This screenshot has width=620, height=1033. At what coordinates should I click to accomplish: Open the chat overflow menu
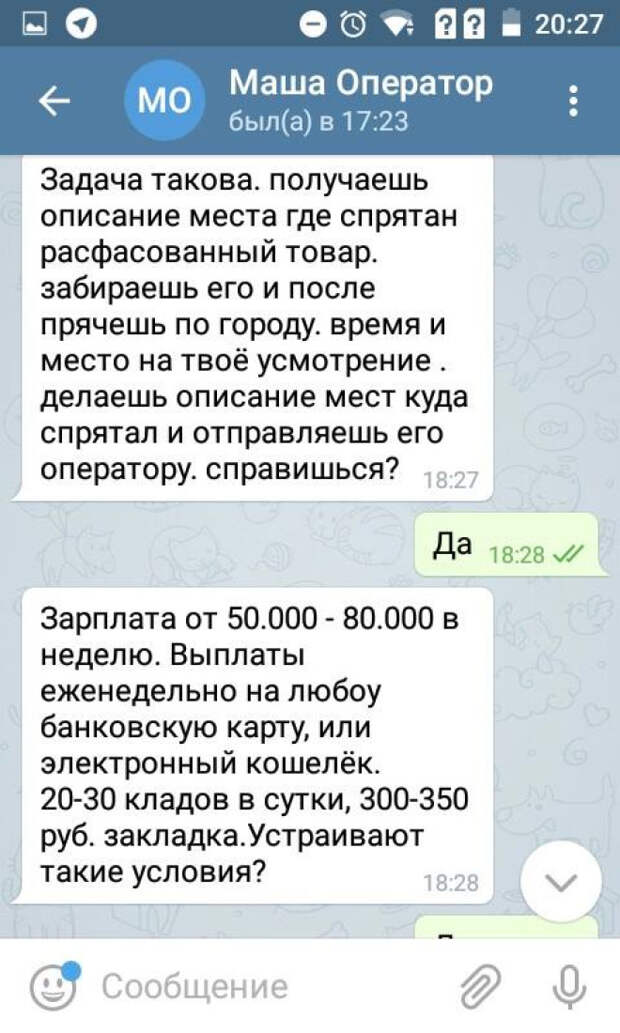coord(573,101)
